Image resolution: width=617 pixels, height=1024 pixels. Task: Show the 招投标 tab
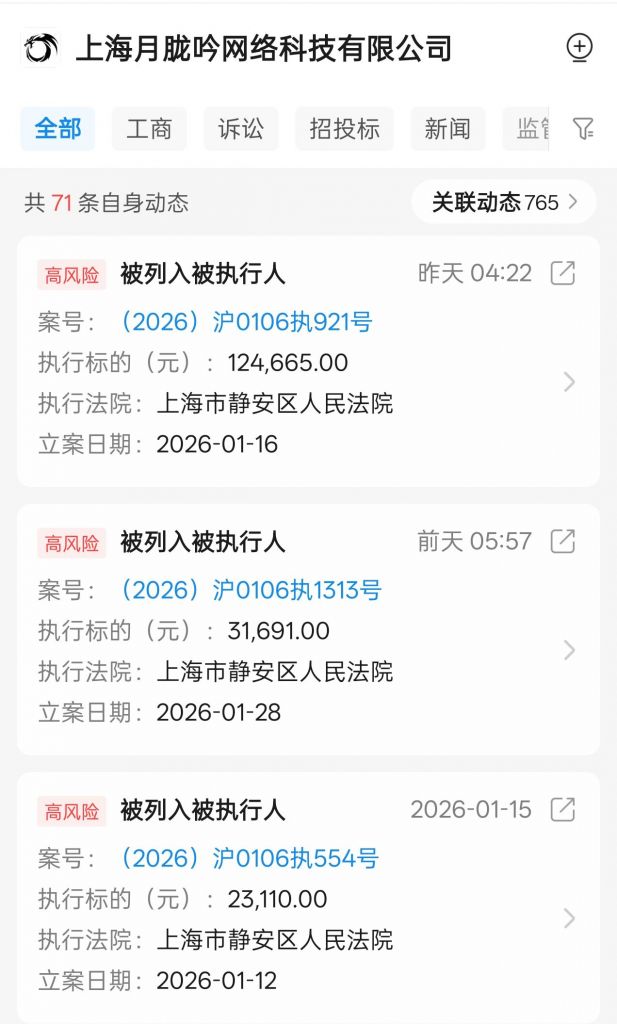click(x=344, y=129)
